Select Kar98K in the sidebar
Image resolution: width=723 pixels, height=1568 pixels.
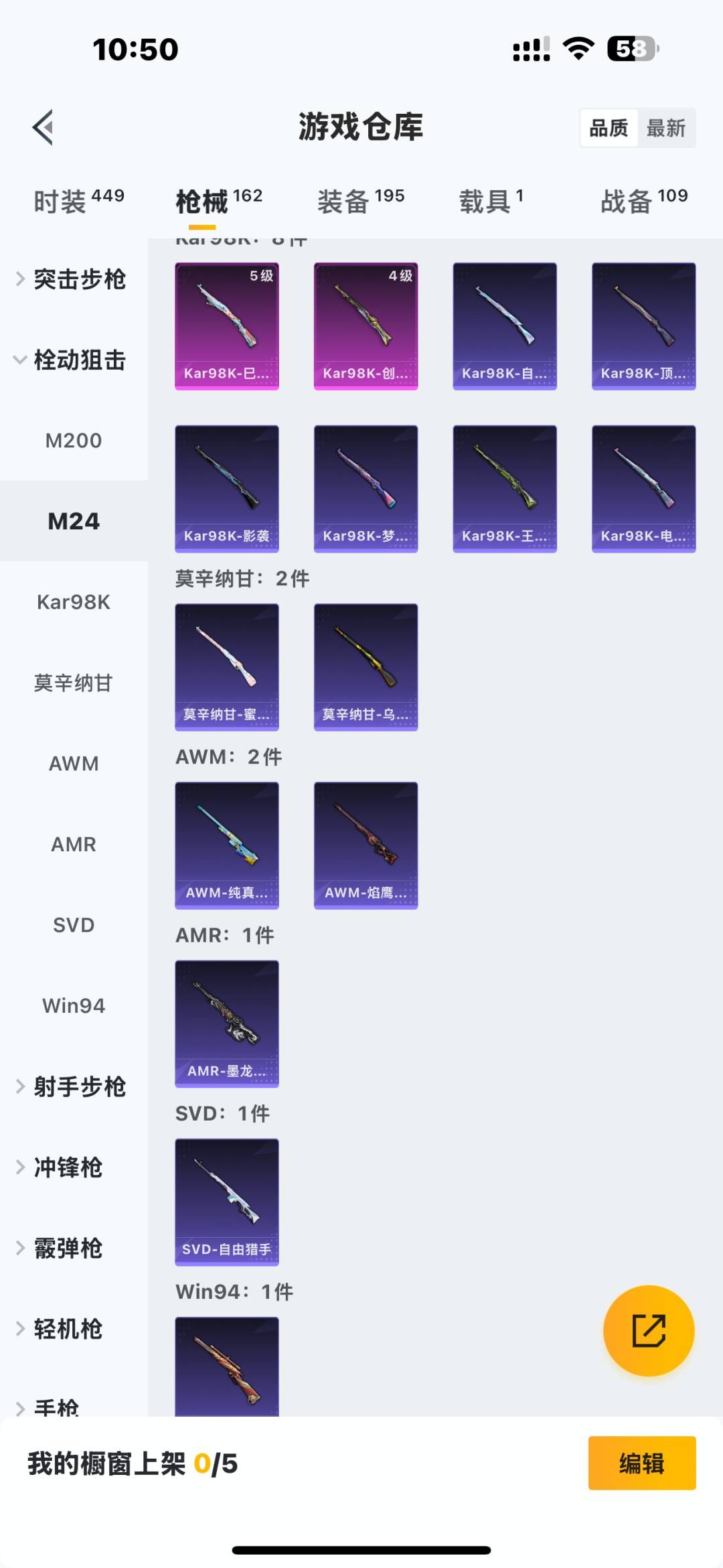(74, 602)
